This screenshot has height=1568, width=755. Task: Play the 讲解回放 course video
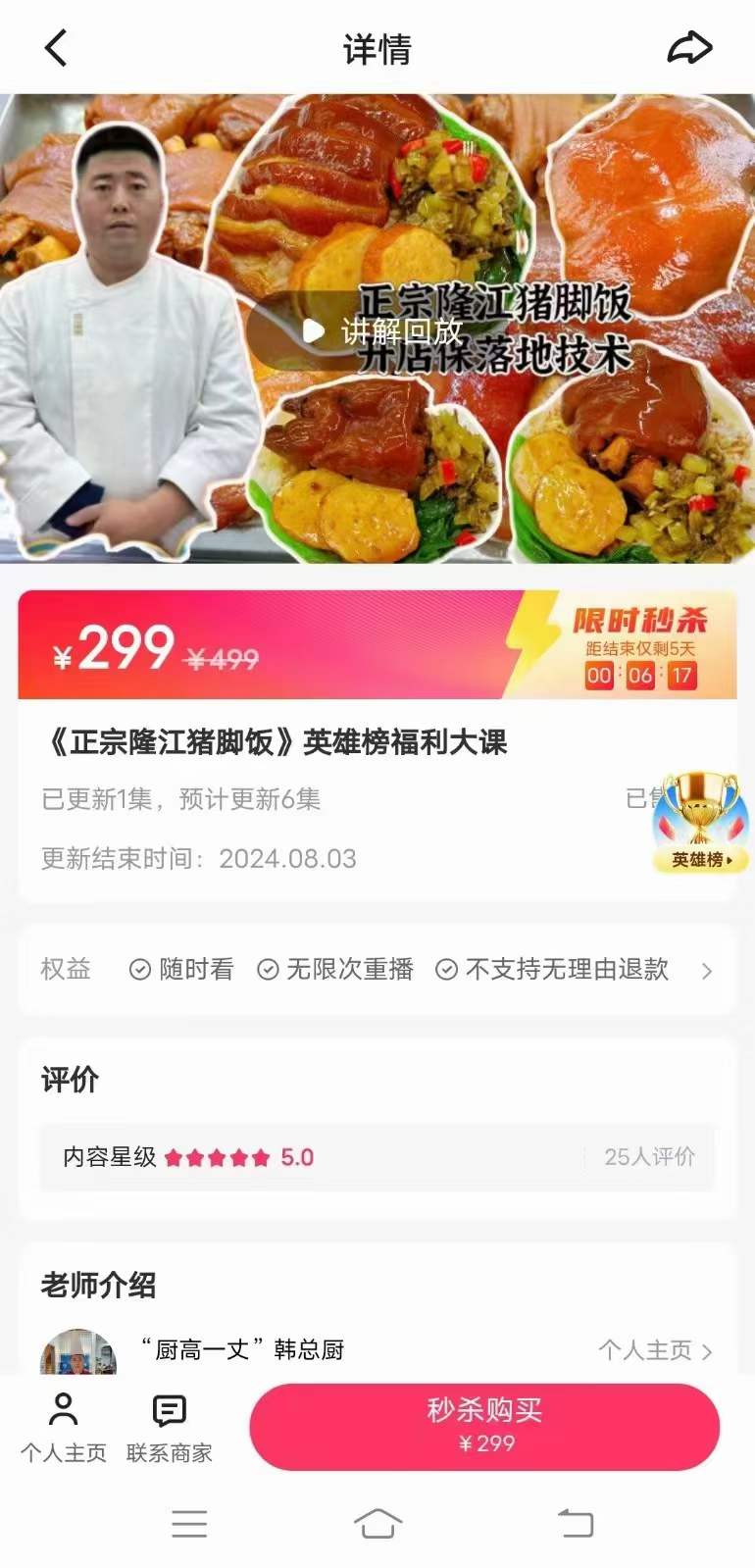point(313,331)
